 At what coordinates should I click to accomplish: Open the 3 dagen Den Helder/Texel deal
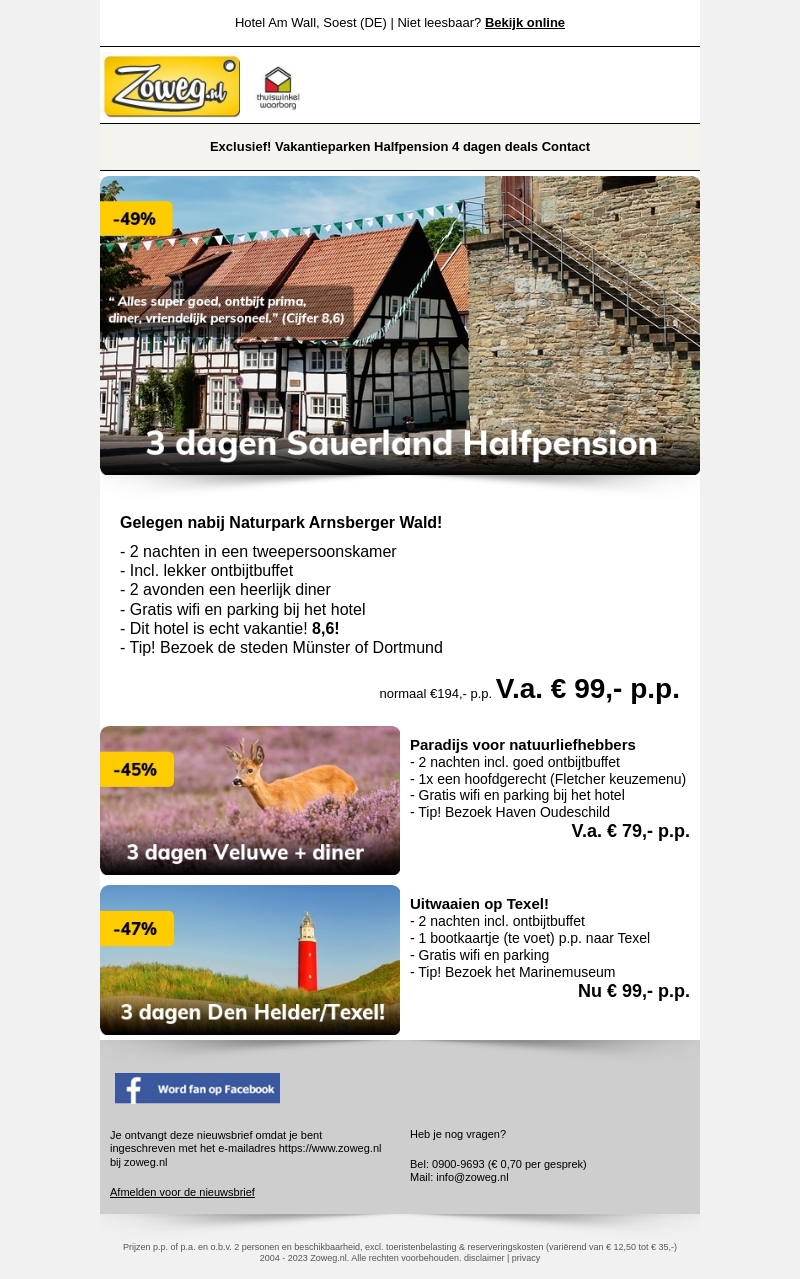pos(250,960)
